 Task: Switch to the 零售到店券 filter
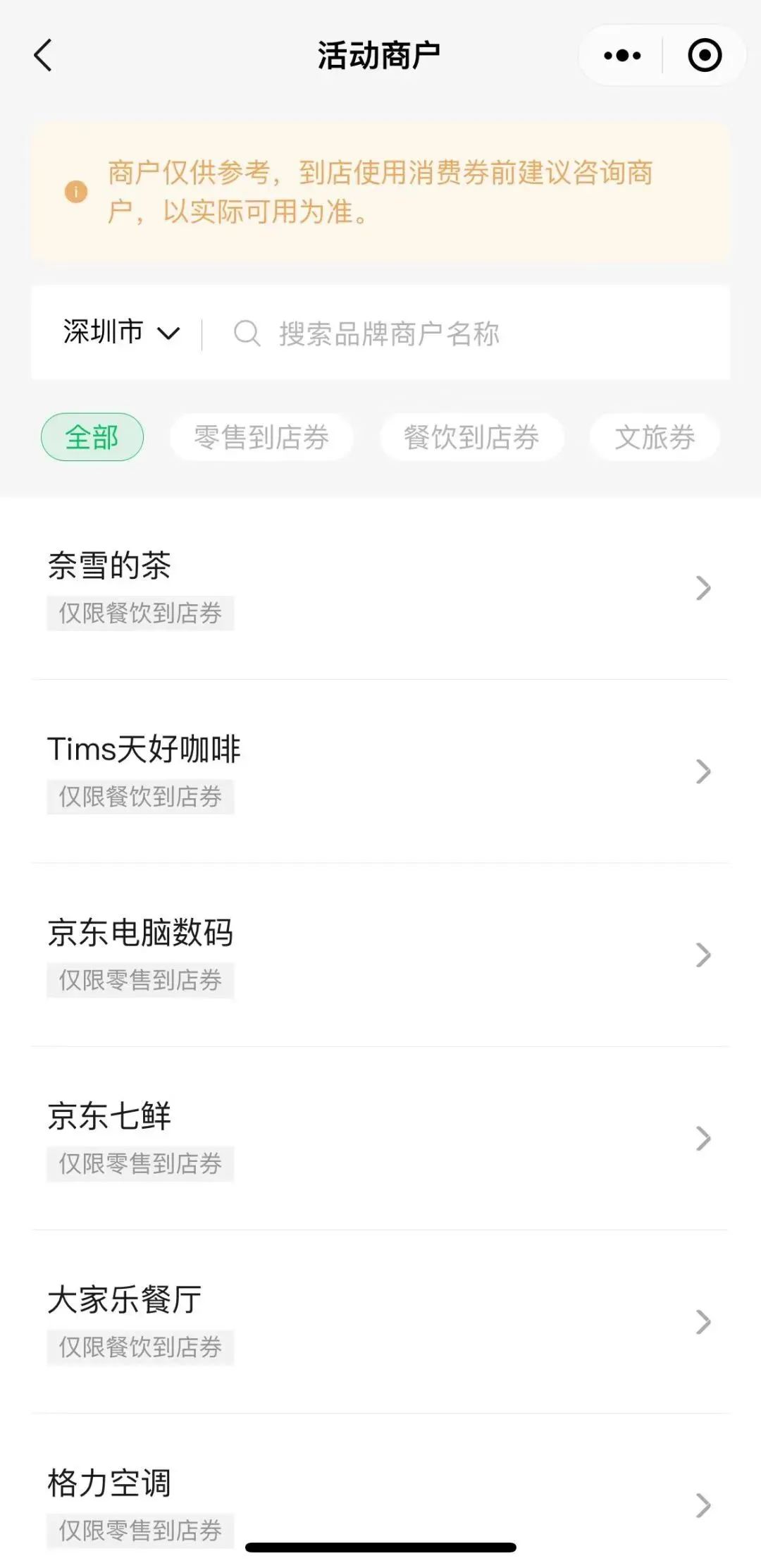tap(261, 437)
